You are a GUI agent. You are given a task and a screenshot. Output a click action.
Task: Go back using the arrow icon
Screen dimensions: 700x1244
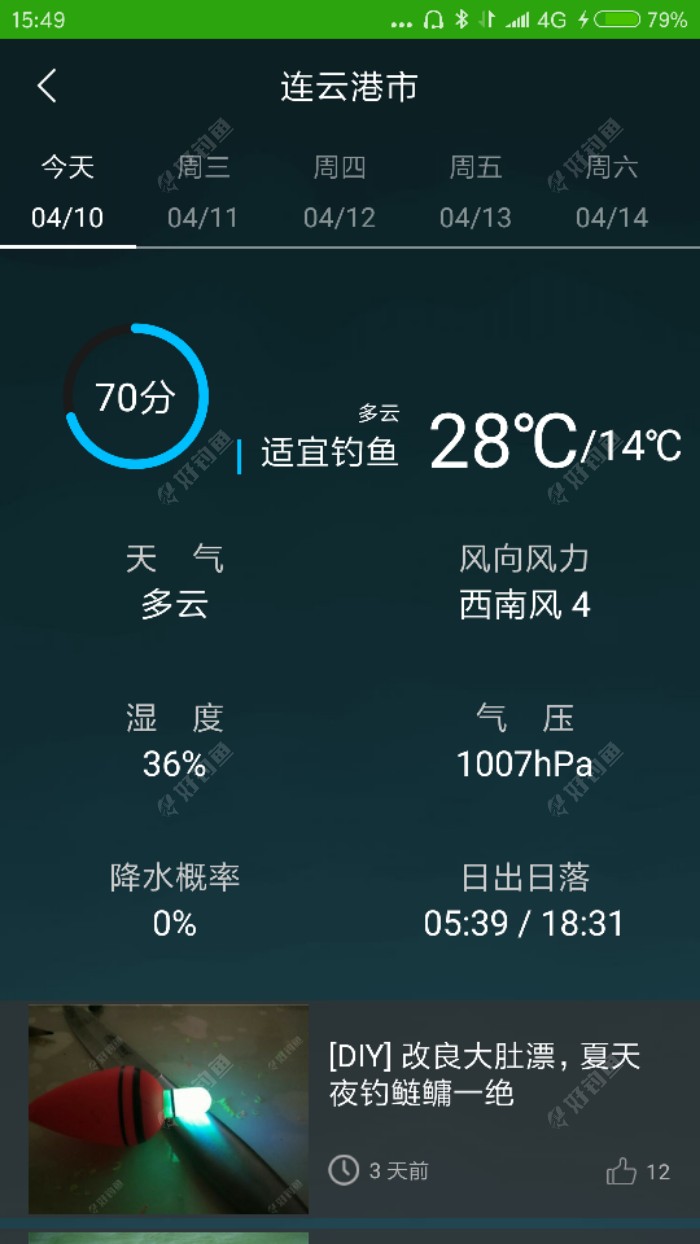coord(47,87)
